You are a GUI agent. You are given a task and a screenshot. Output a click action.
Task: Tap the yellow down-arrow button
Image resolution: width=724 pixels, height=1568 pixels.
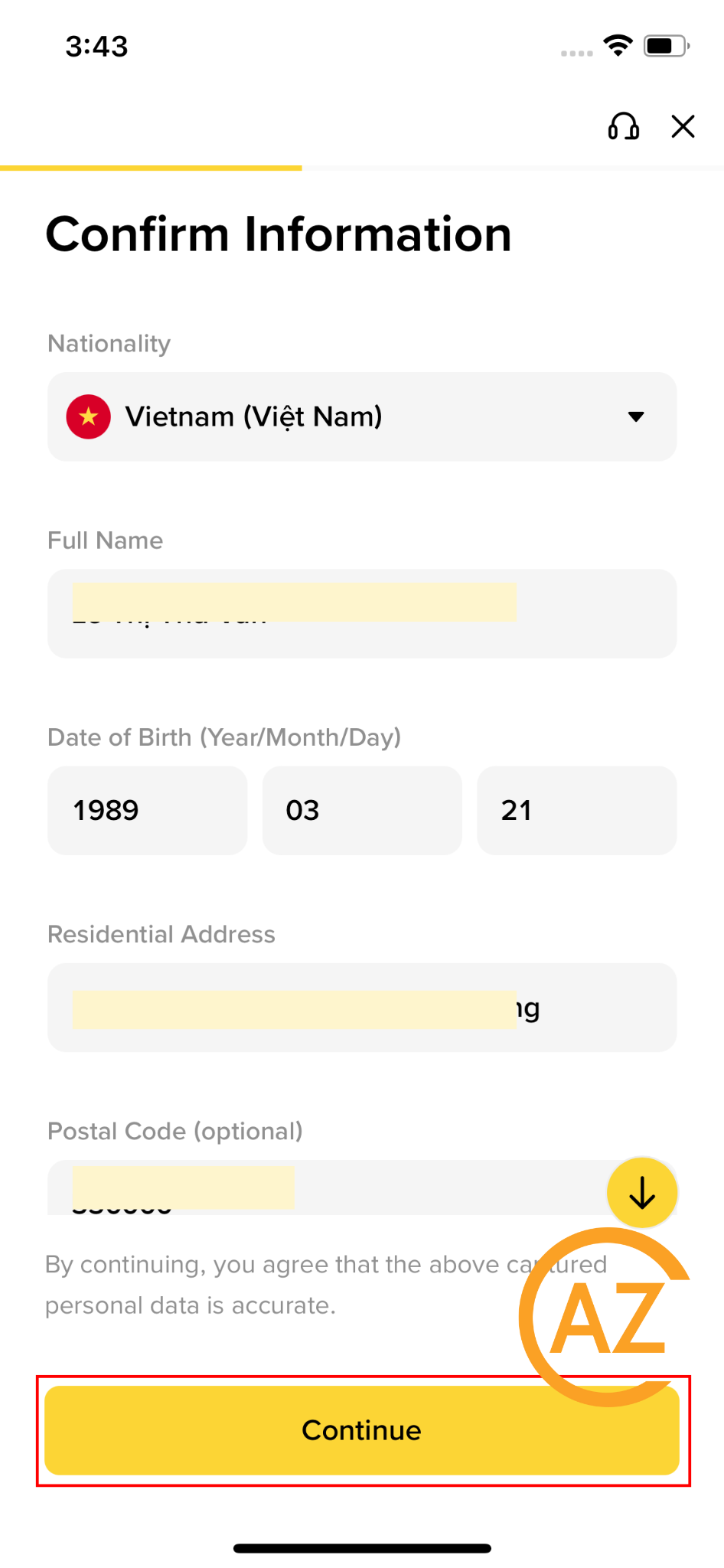642,1193
